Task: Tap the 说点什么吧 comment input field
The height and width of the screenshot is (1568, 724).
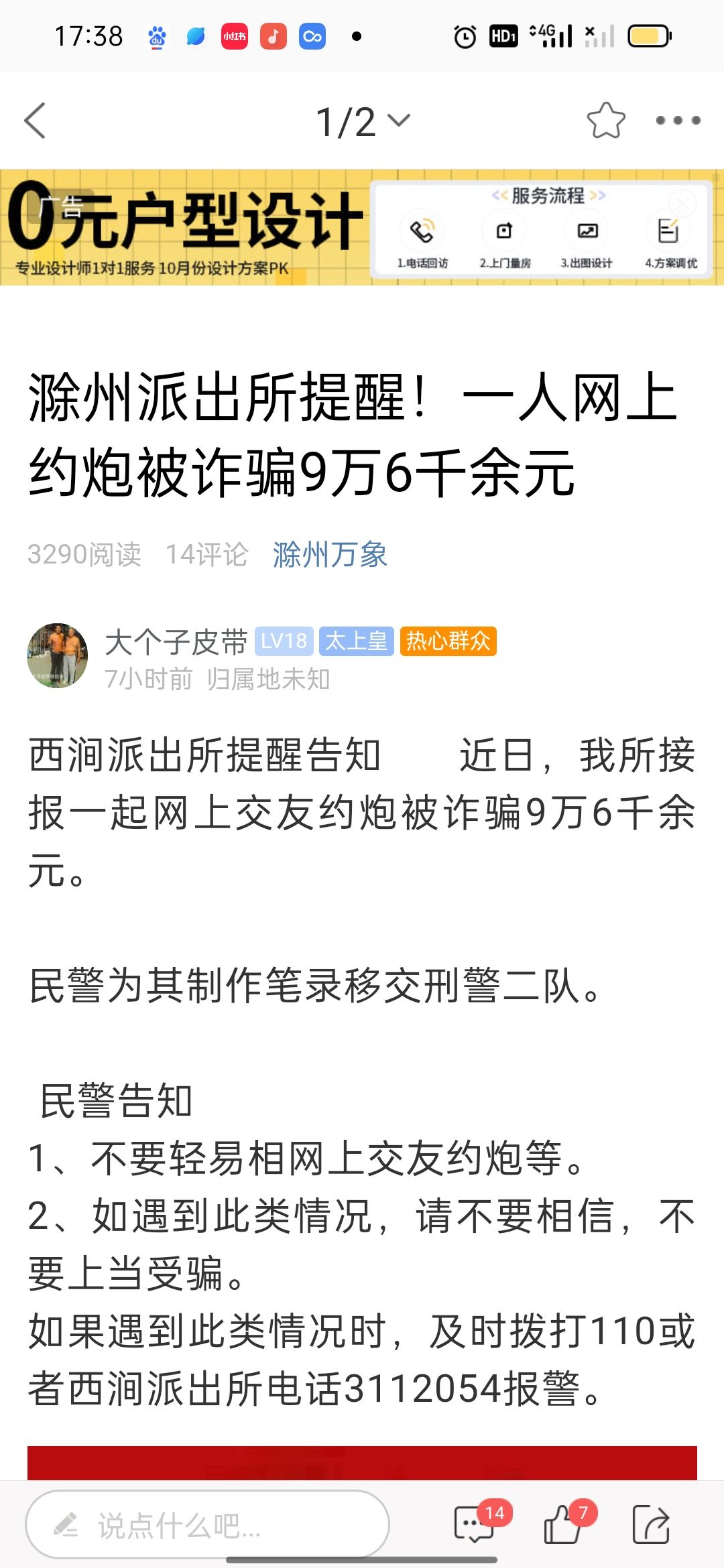Action: 207,1524
